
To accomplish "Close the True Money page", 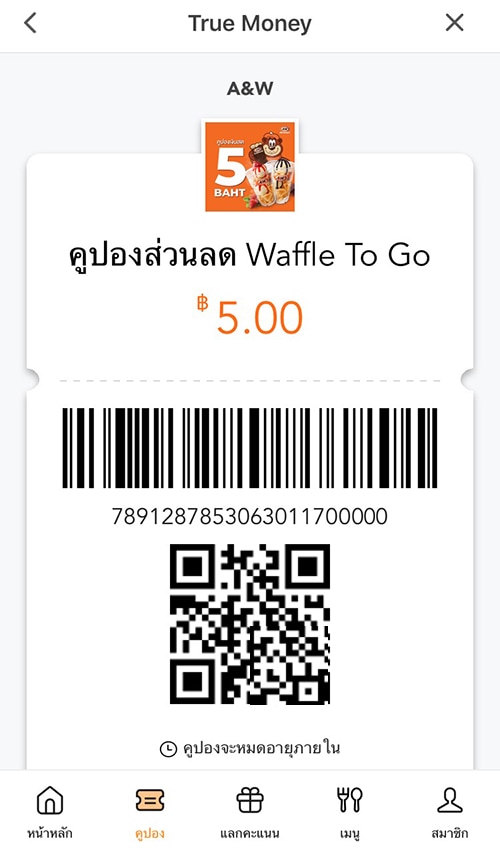I will coord(454,23).
